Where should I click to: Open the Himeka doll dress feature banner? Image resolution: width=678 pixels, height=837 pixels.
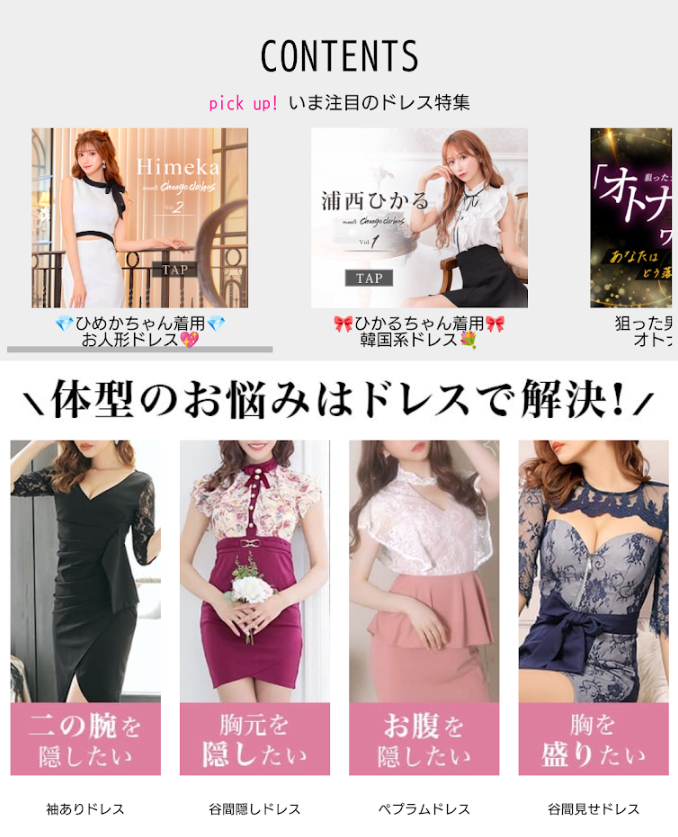click(x=139, y=218)
